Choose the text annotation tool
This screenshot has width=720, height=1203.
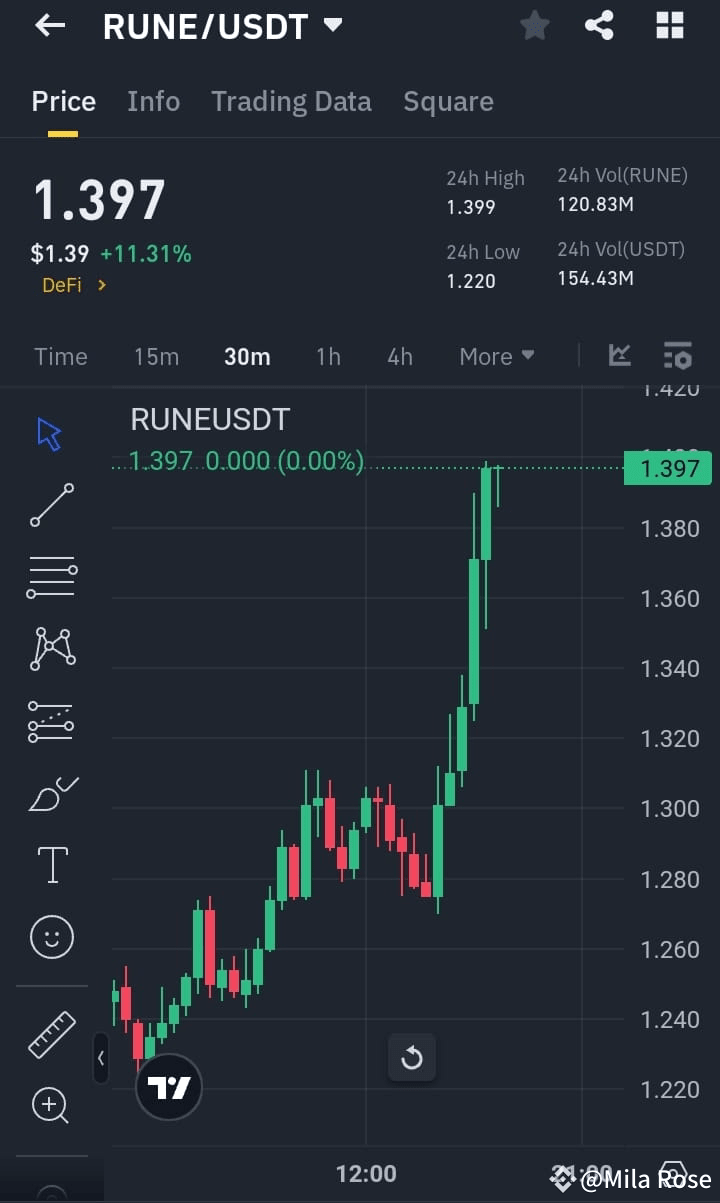click(x=50, y=864)
